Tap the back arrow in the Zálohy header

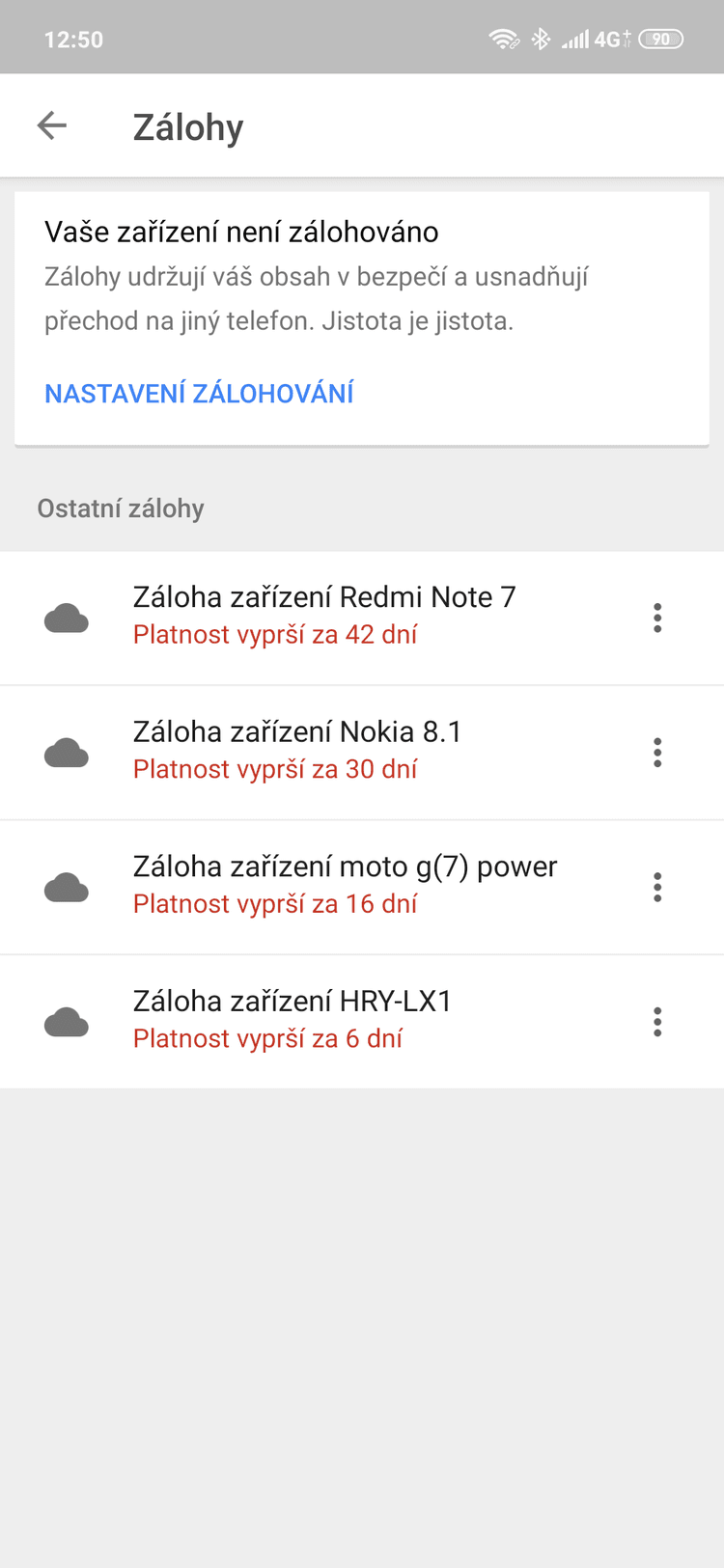(52, 125)
